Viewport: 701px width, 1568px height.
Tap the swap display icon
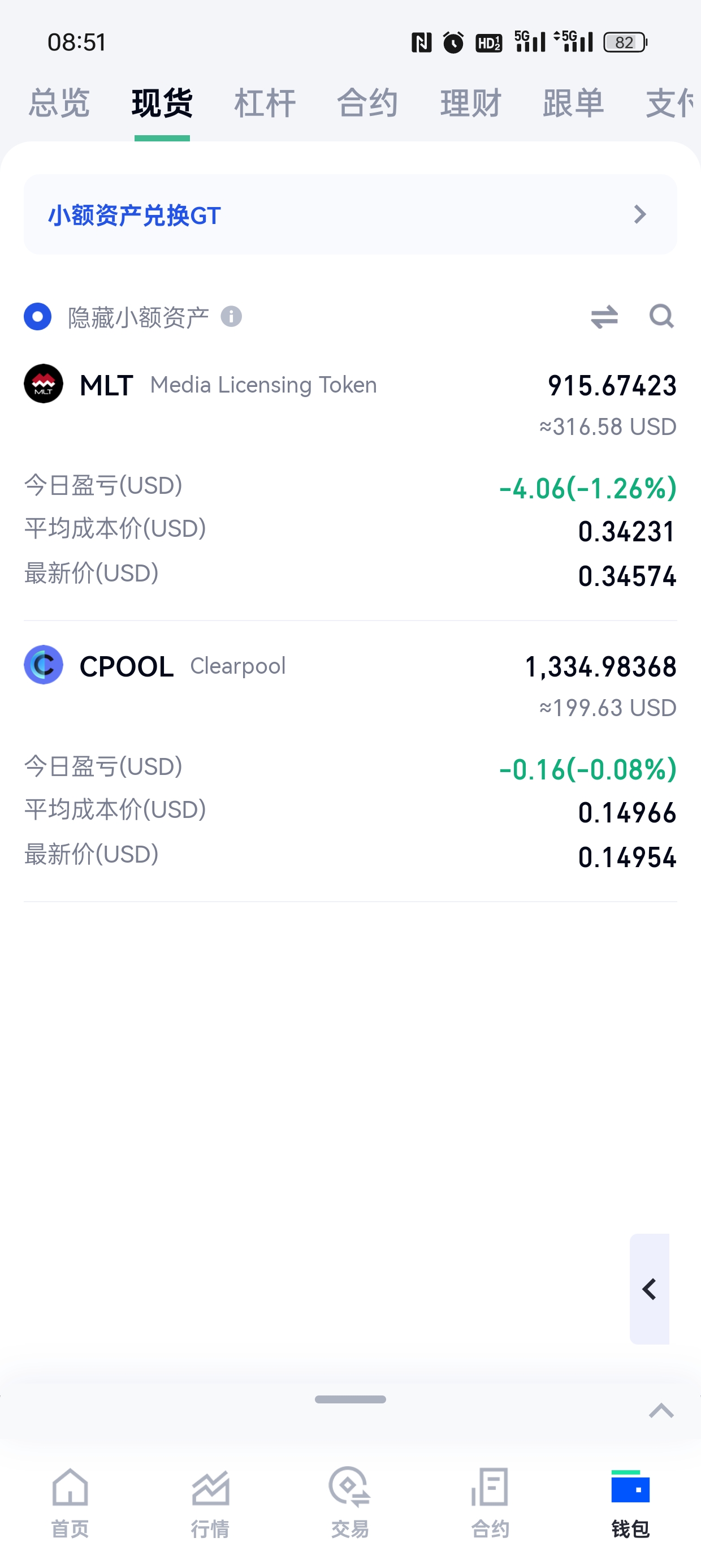coord(604,317)
